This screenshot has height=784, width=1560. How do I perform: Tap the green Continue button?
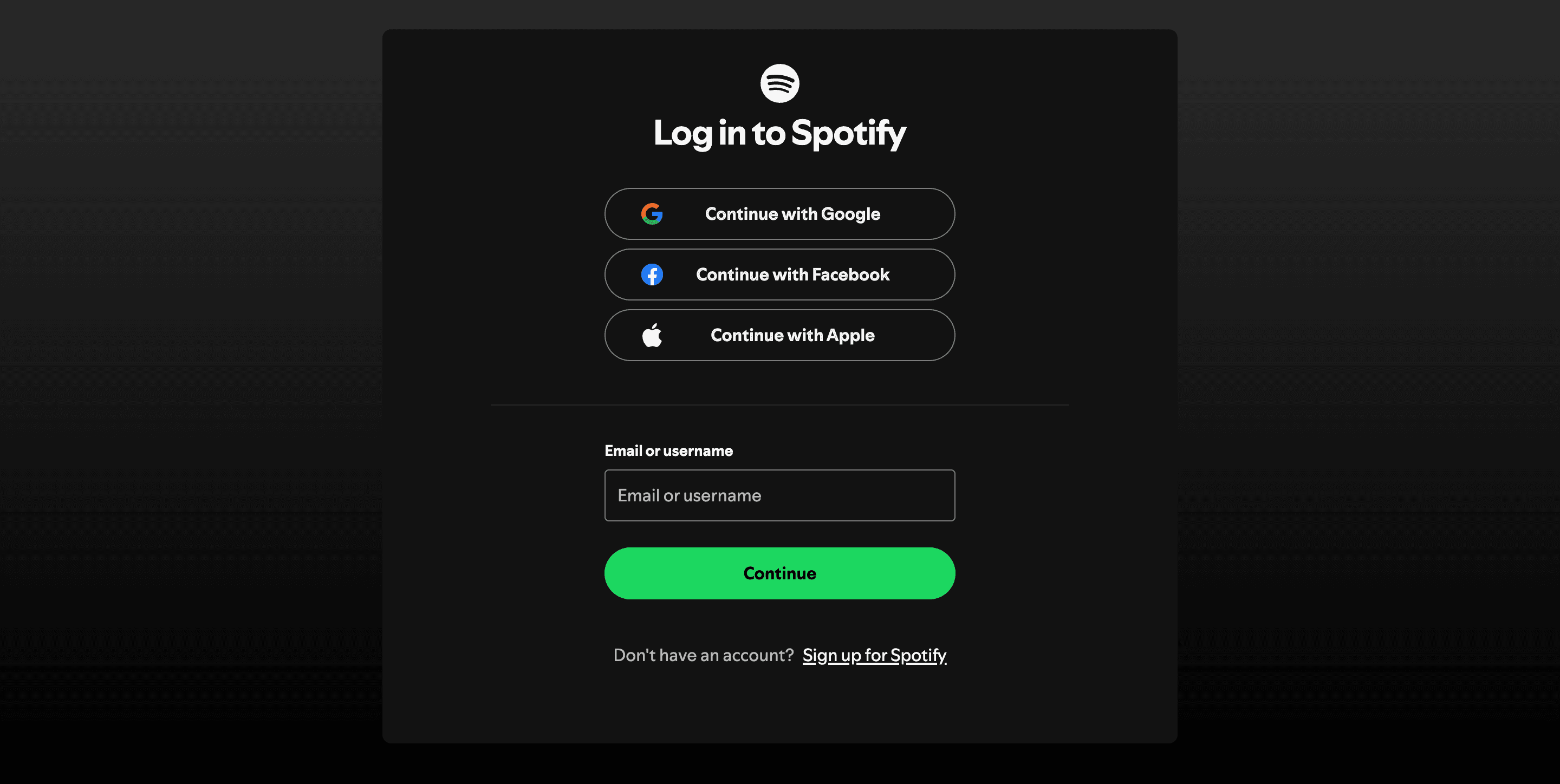(x=779, y=573)
